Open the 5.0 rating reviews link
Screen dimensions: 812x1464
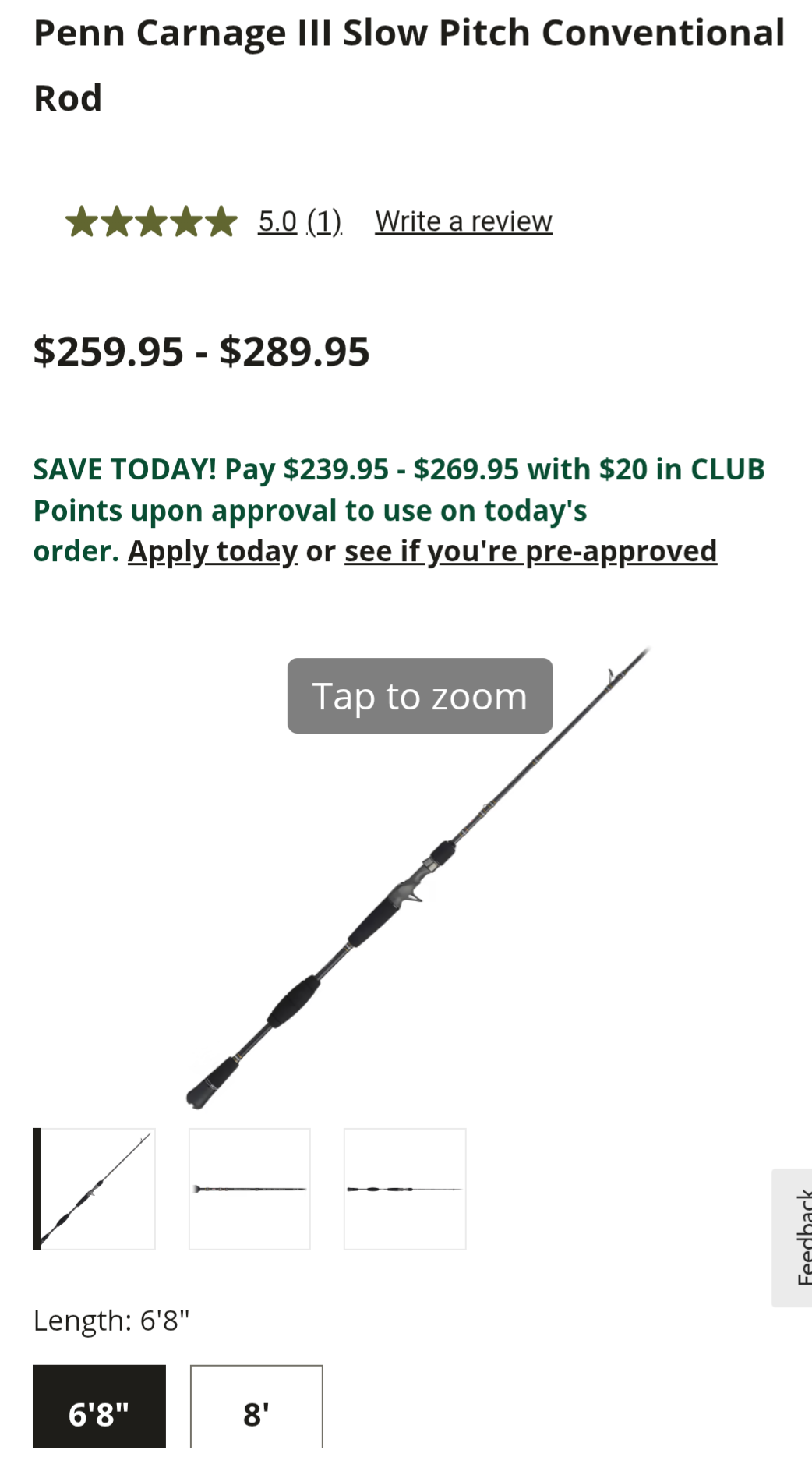[299, 221]
